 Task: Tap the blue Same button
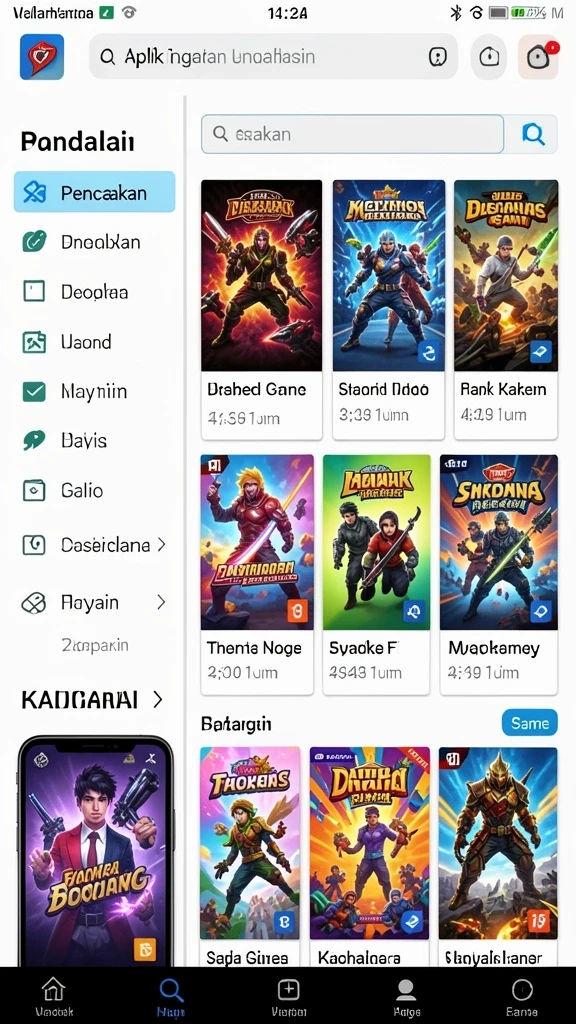tap(530, 723)
